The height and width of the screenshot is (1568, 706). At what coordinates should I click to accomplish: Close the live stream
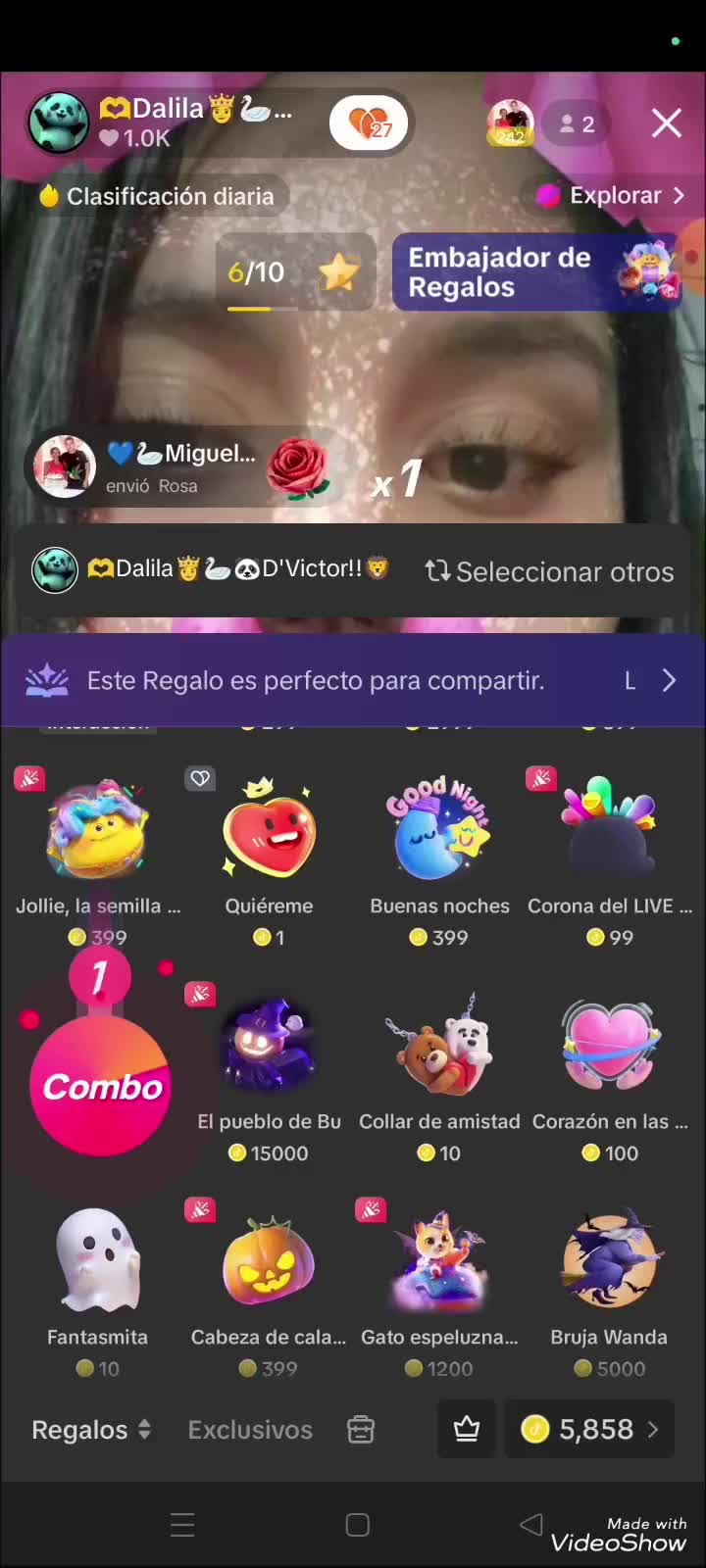click(x=667, y=123)
